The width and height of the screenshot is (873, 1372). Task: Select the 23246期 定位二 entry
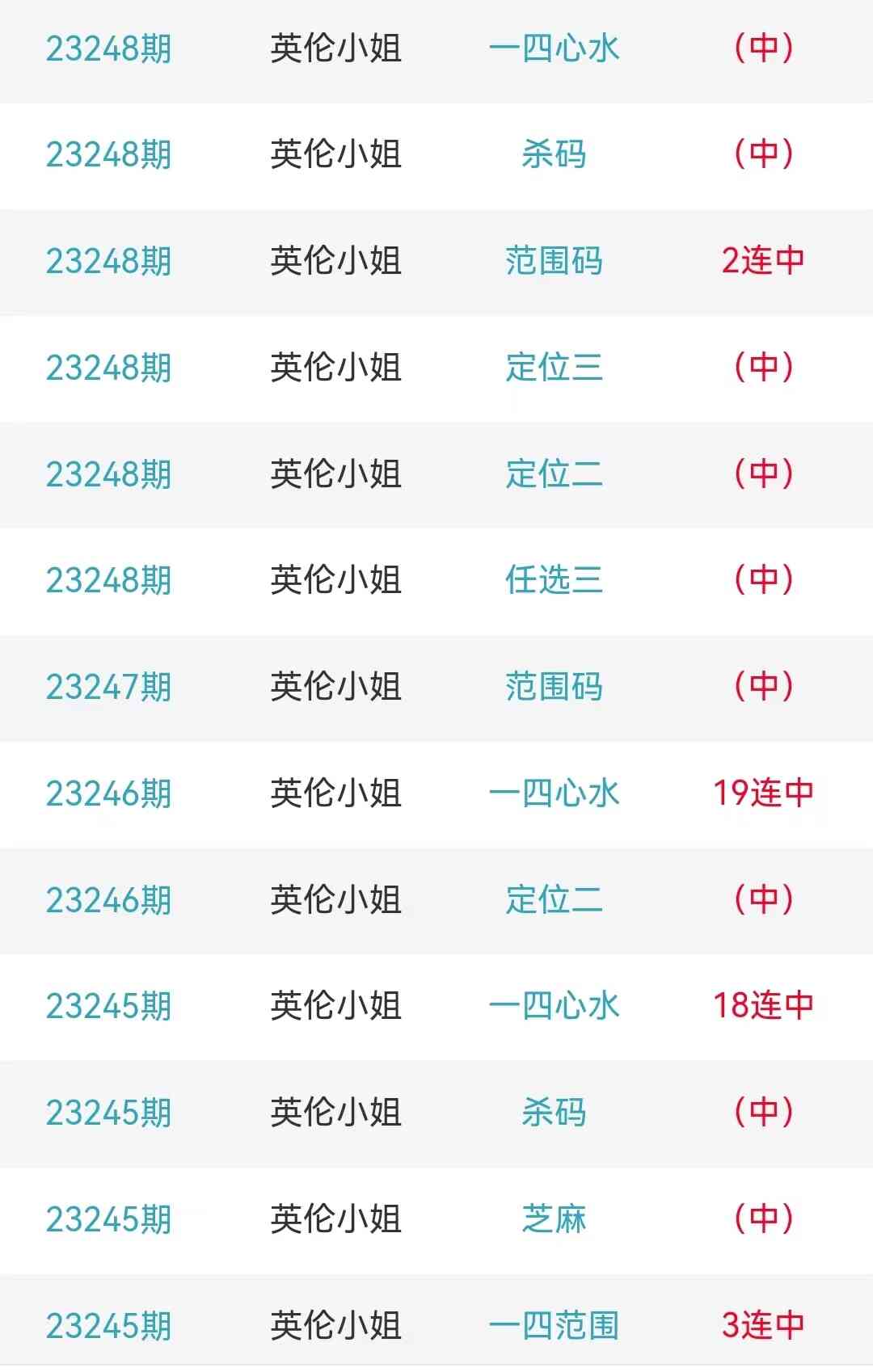[554, 900]
